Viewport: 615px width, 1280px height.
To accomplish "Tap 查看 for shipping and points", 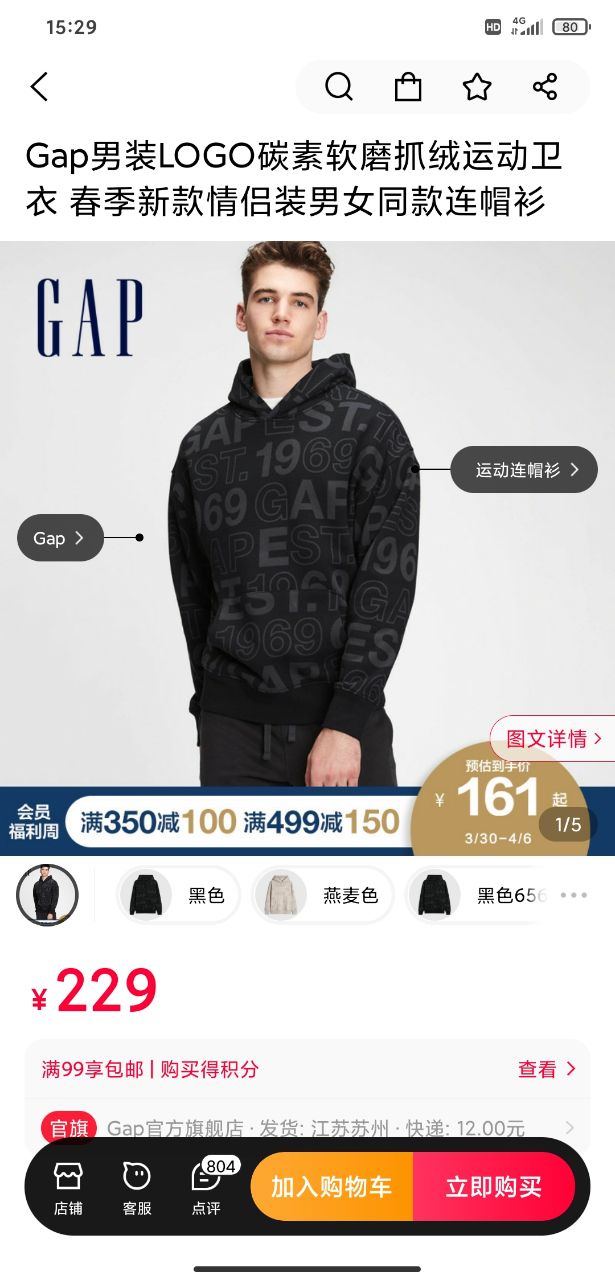I will tap(546, 1069).
